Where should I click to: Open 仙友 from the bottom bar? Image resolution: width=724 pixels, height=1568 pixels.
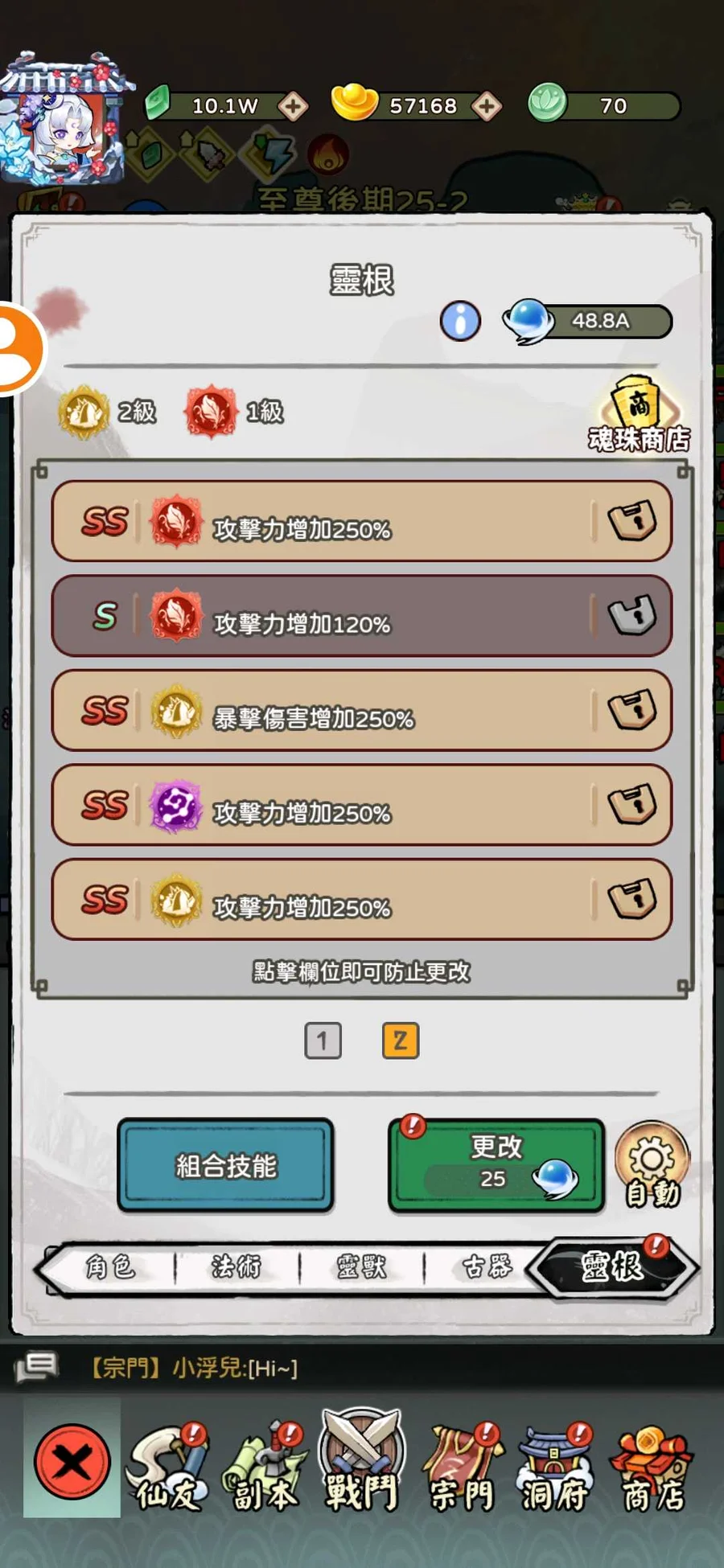(x=167, y=1469)
